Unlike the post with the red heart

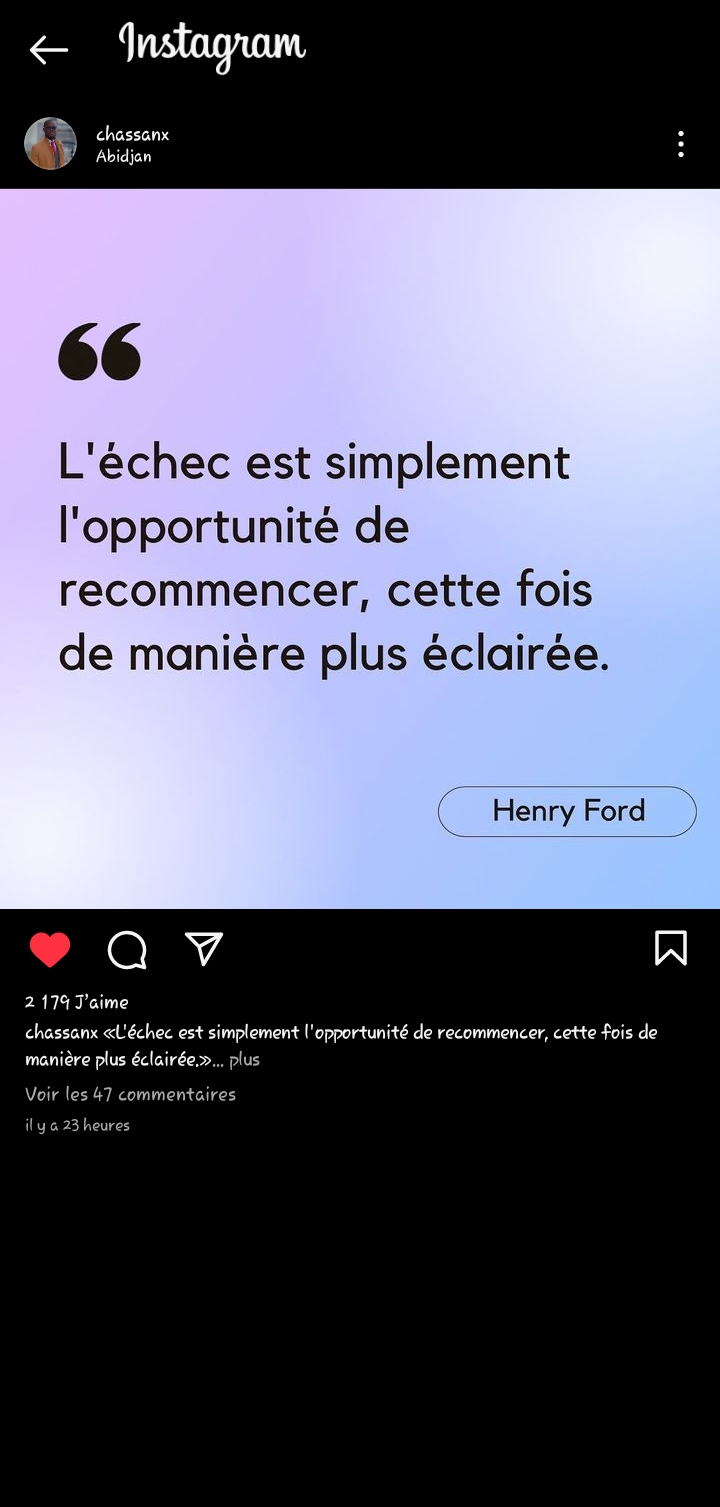click(x=50, y=949)
